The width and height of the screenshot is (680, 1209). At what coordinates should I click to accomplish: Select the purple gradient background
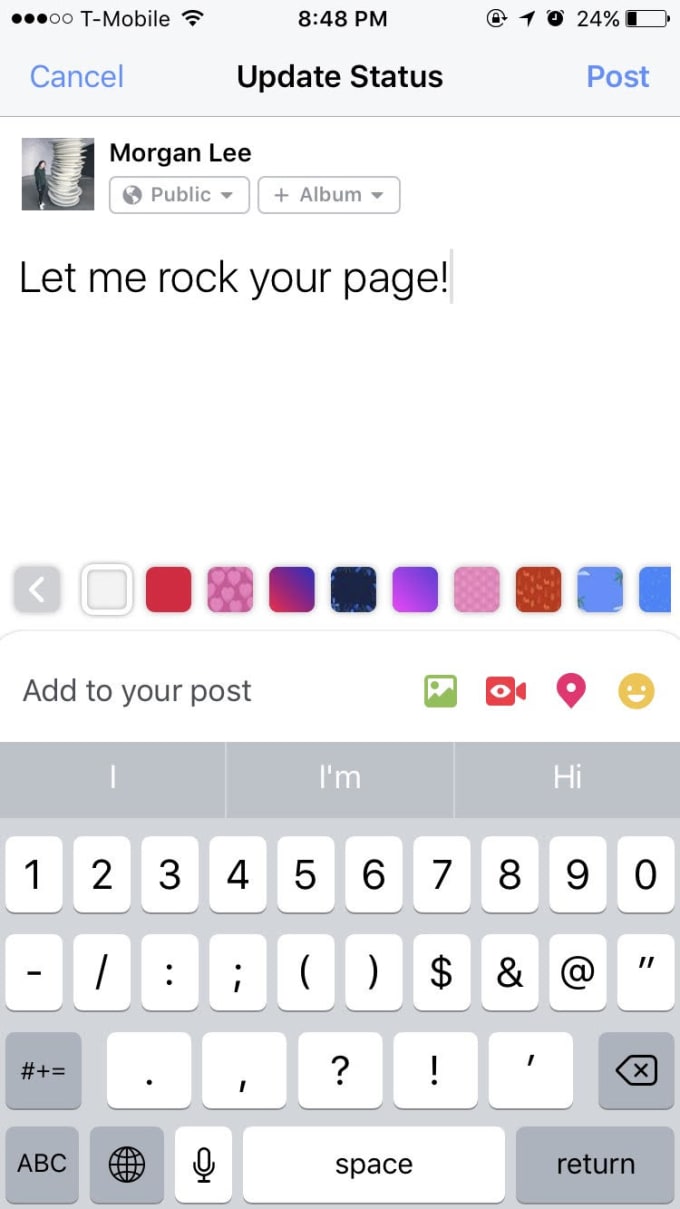point(415,590)
